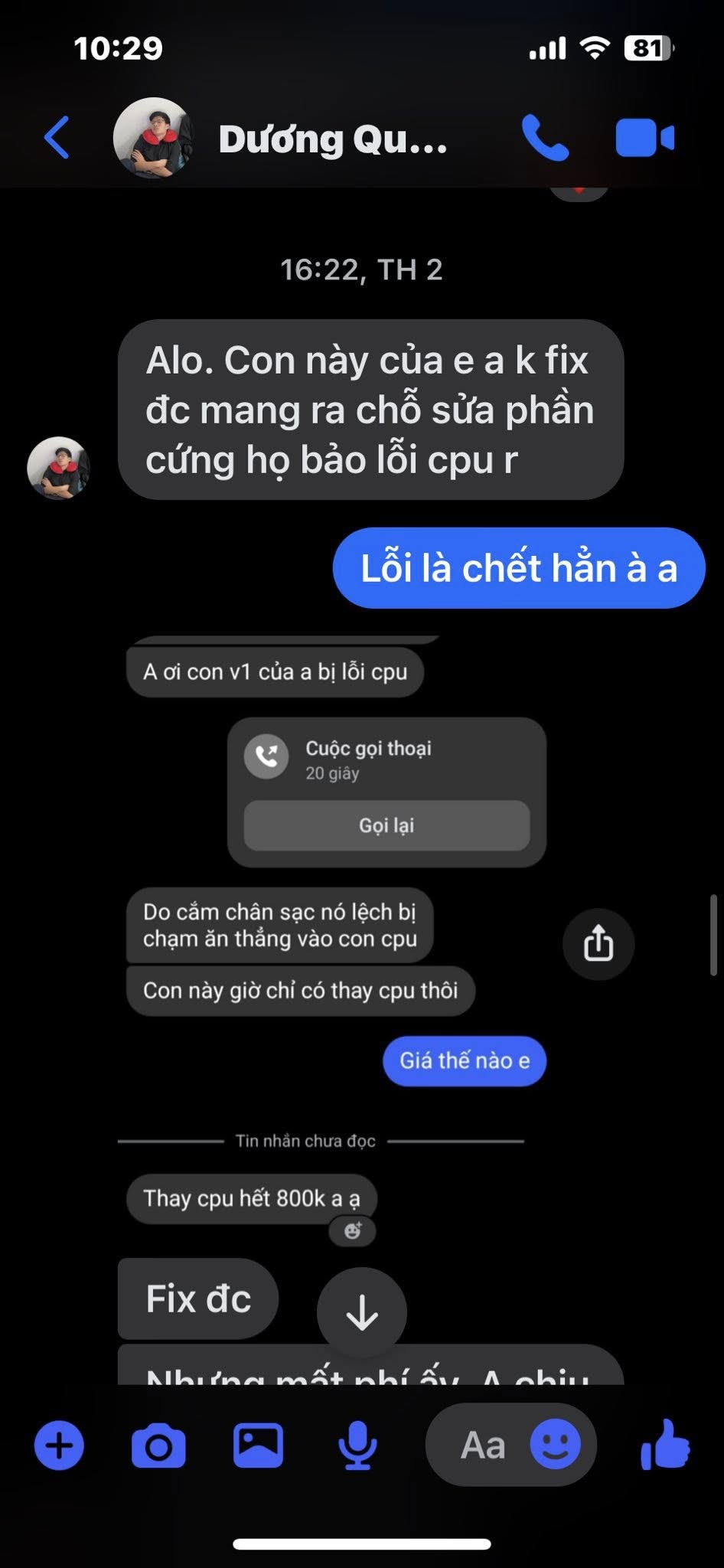Viewport: 724px width, 1568px height.
Task: Focus the Aa message field
Action: coord(482,1445)
